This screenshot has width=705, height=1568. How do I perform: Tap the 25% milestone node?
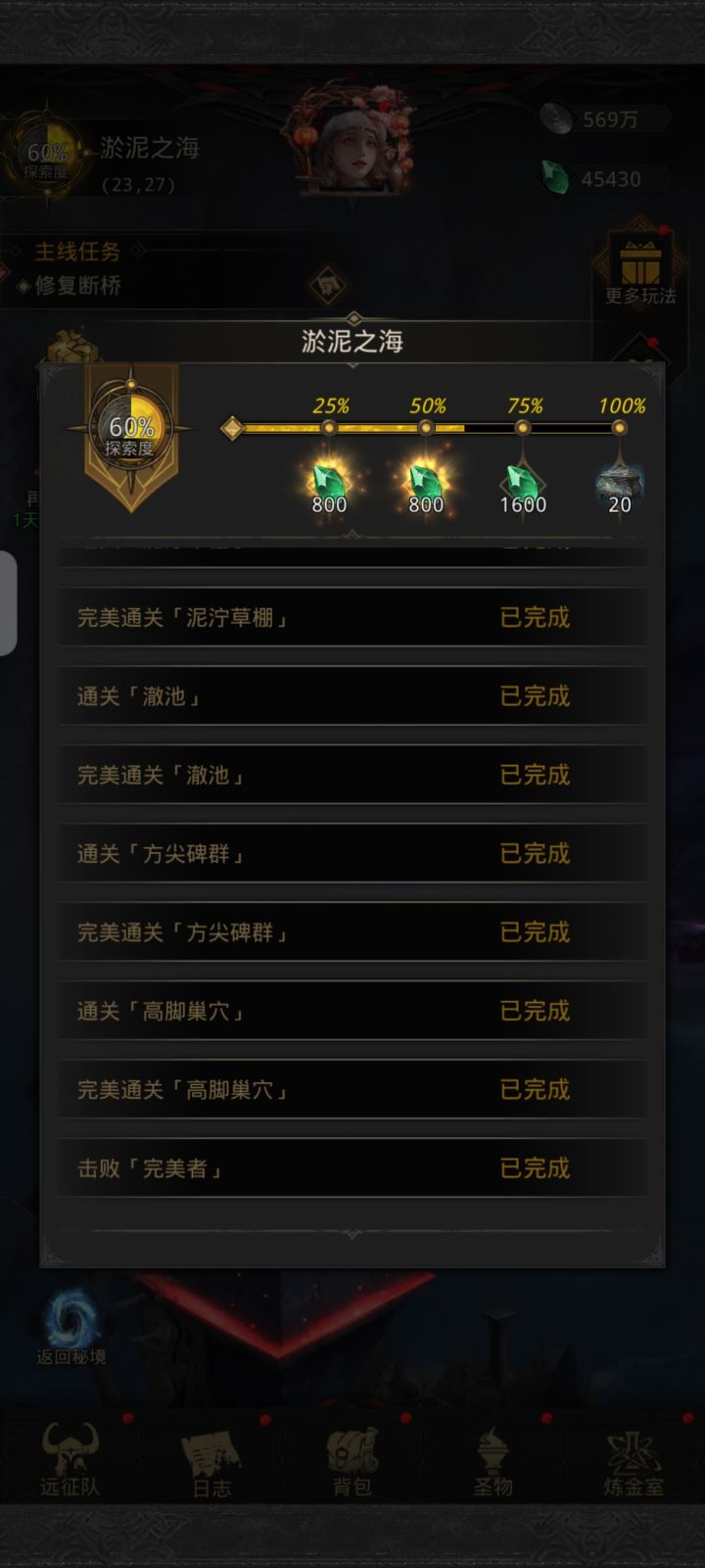pyautogui.click(x=328, y=426)
